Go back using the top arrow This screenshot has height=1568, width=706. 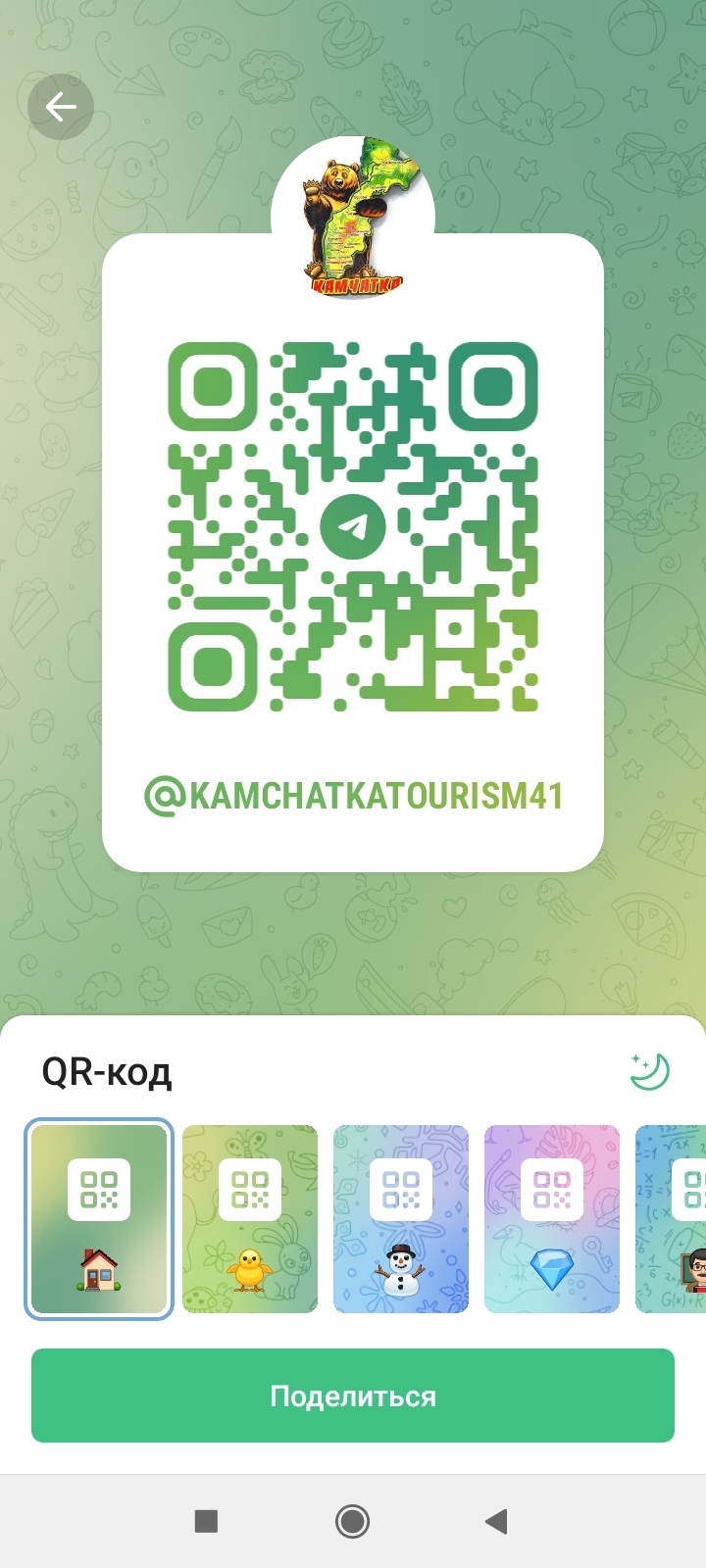(61, 107)
